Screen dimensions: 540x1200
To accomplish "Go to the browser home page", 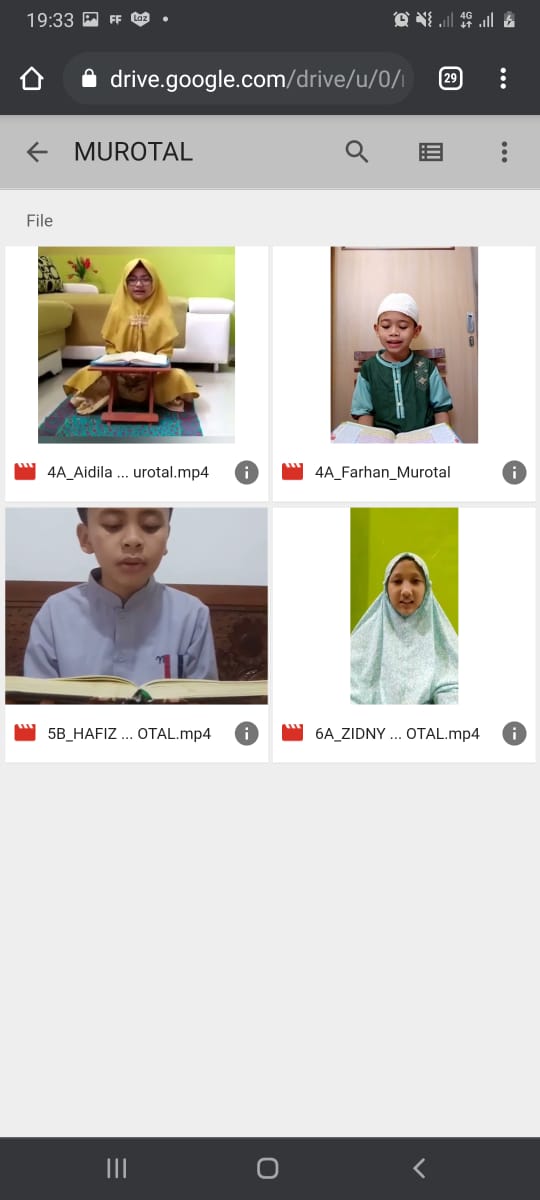I will tap(32, 79).
